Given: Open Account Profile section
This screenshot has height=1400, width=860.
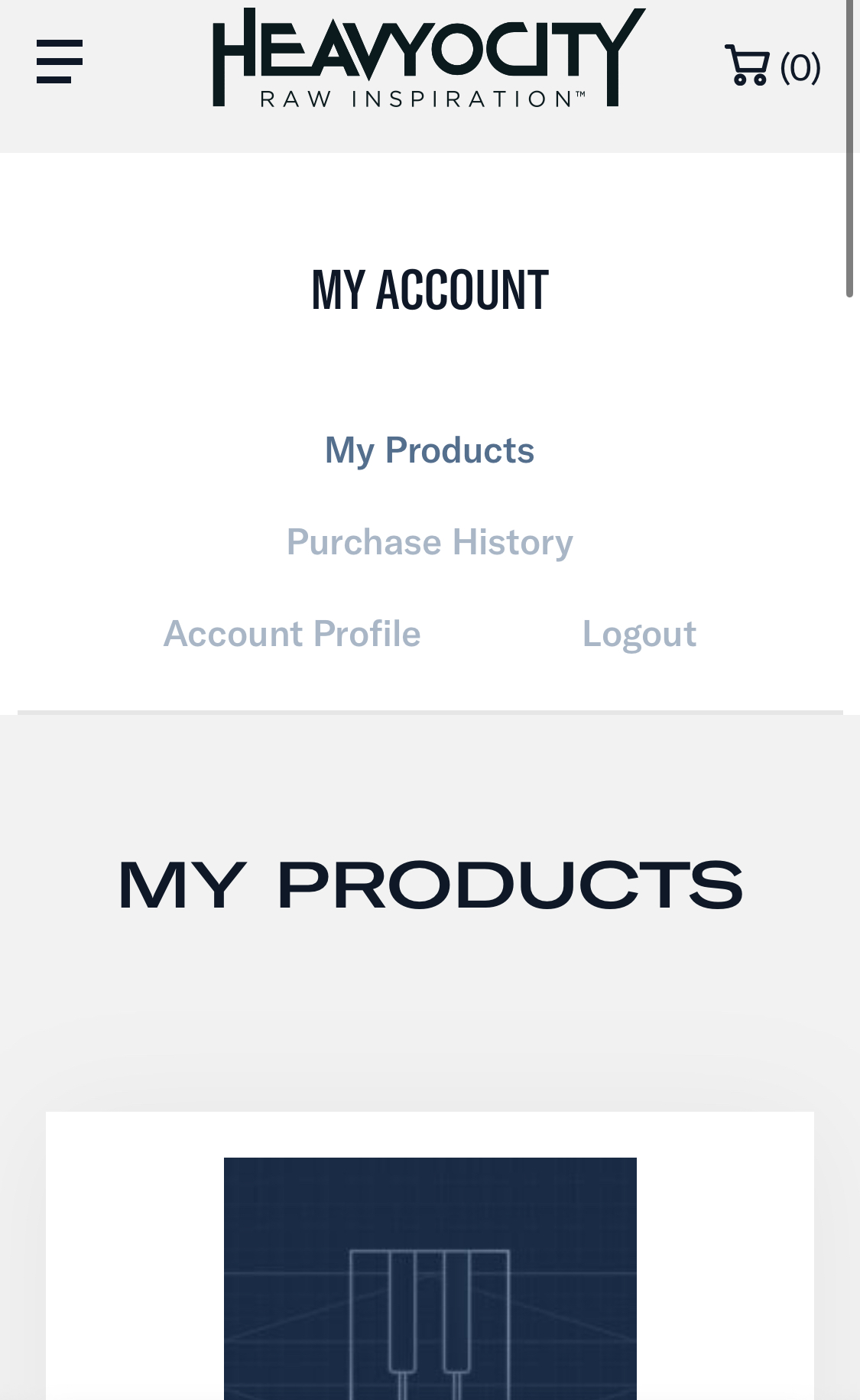Looking at the screenshot, I should [x=292, y=634].
